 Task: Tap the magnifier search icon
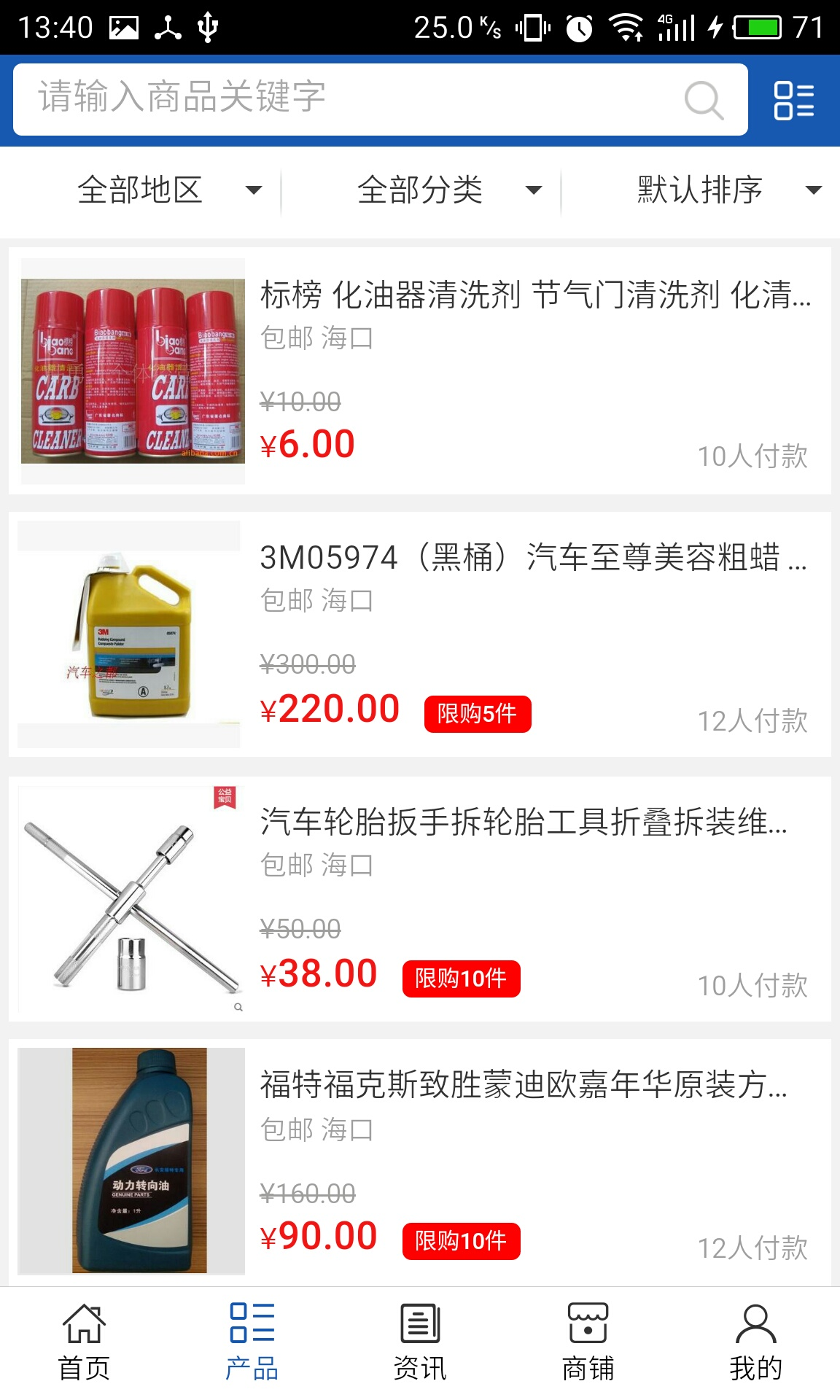click(704, 100)
